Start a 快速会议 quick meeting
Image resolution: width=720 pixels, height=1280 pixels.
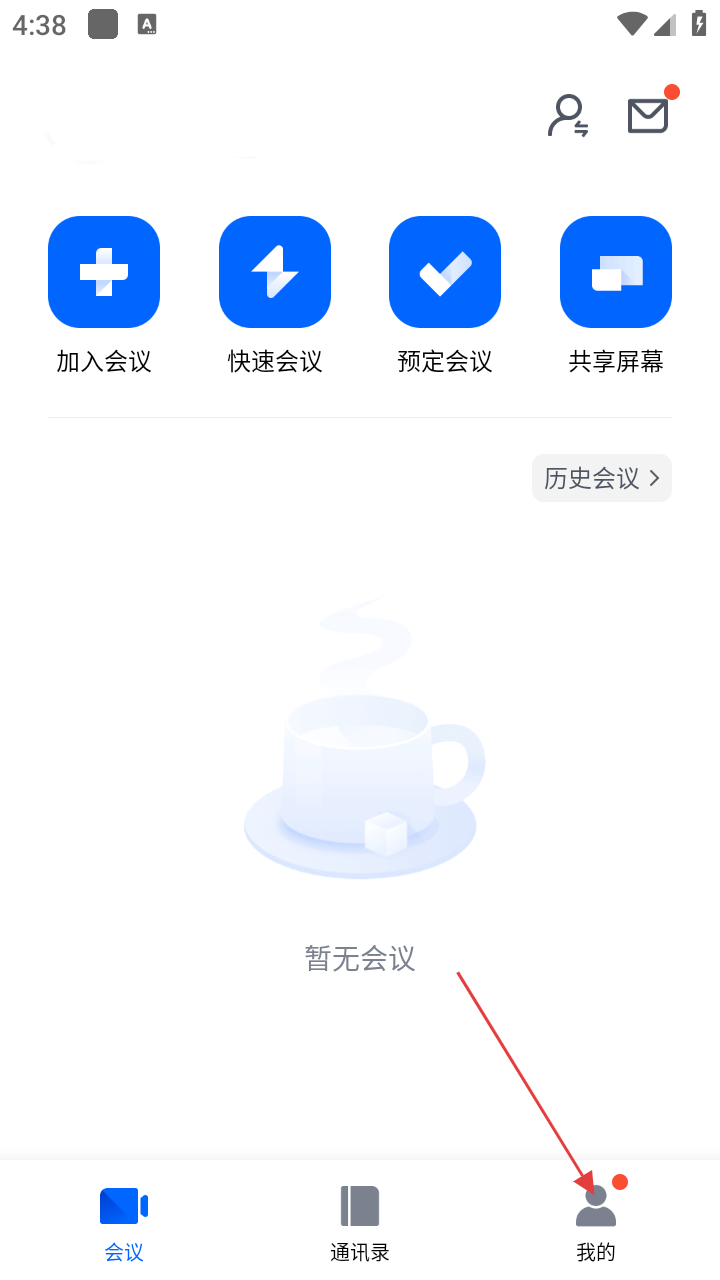(275, 272)
